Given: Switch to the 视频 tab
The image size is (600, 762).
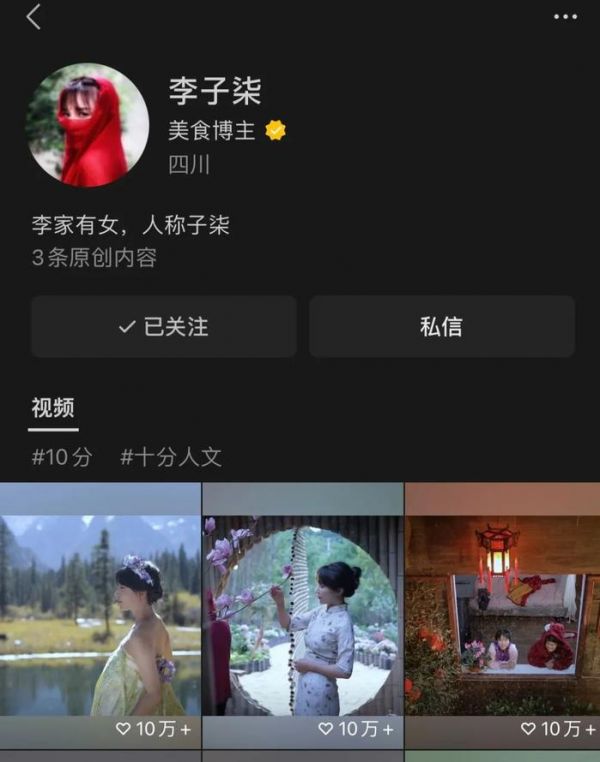Looking at the screenshot, I should (x=53, y=408).
